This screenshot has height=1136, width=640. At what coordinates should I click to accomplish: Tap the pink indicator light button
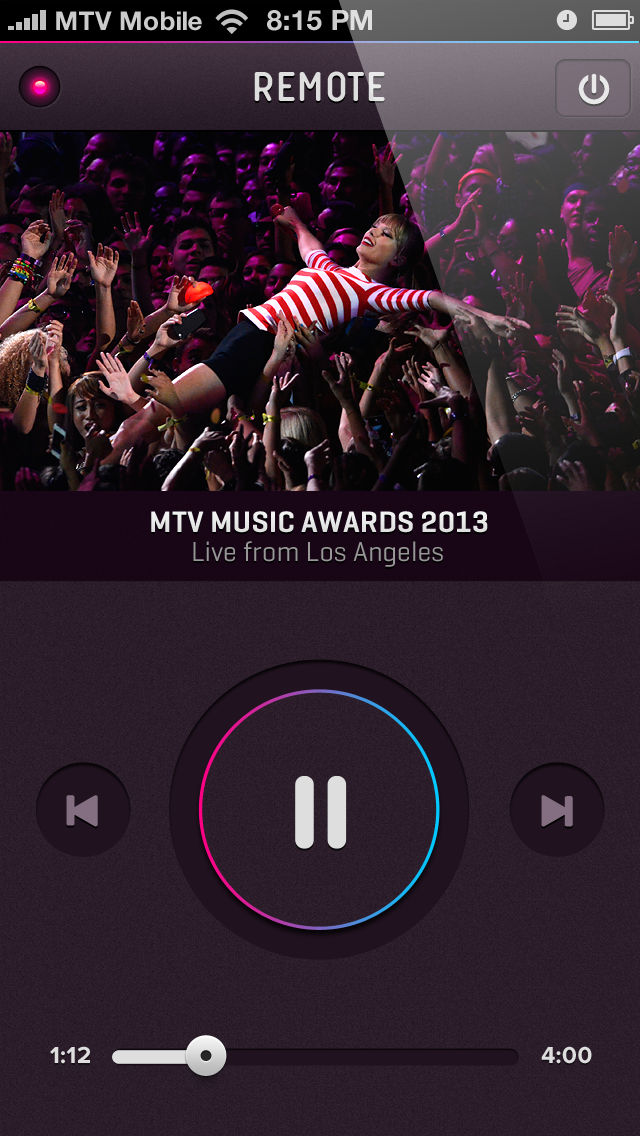coord(40,87)
